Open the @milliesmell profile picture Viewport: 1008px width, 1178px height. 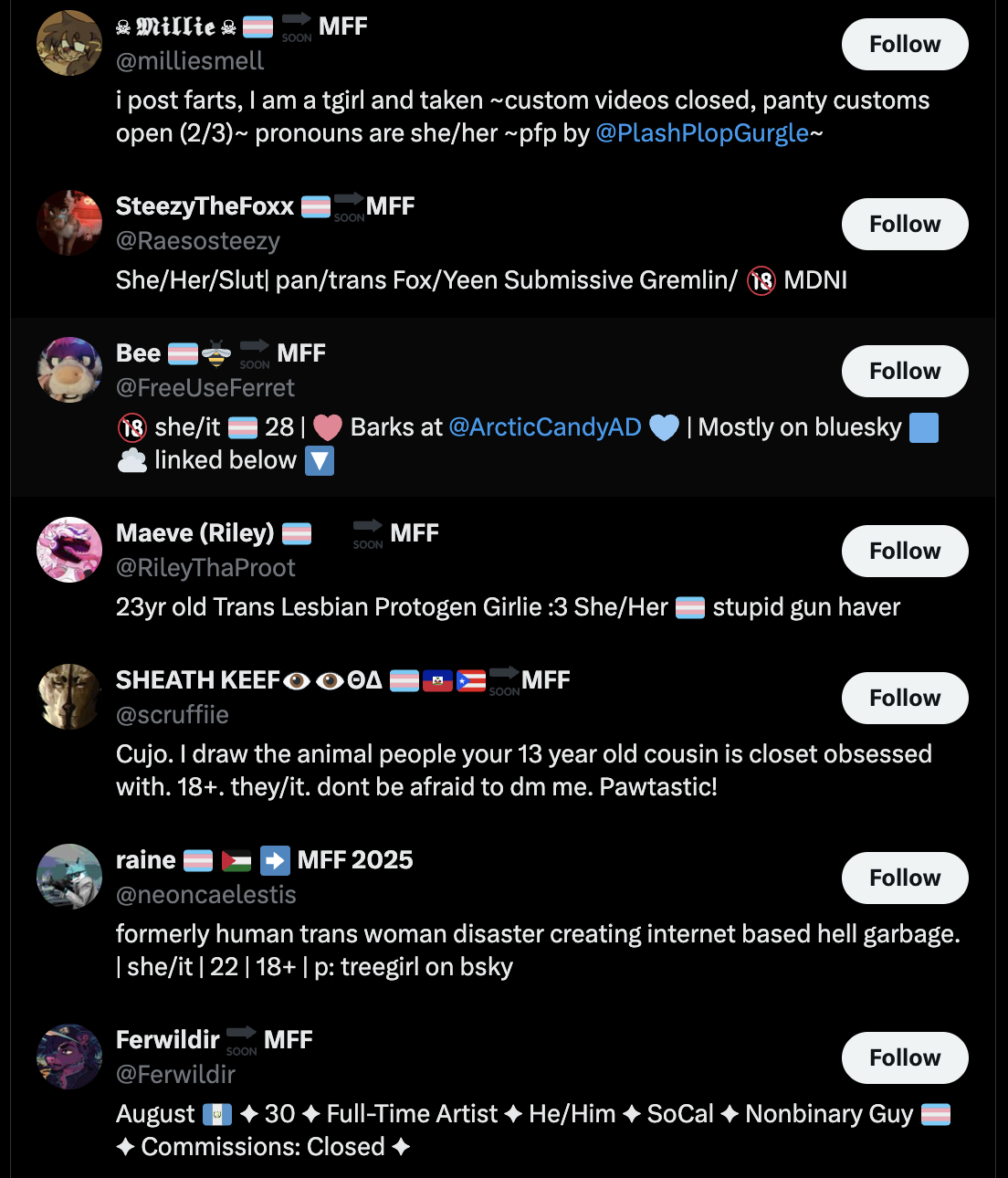pyautogui.click(x=69, y=43)
